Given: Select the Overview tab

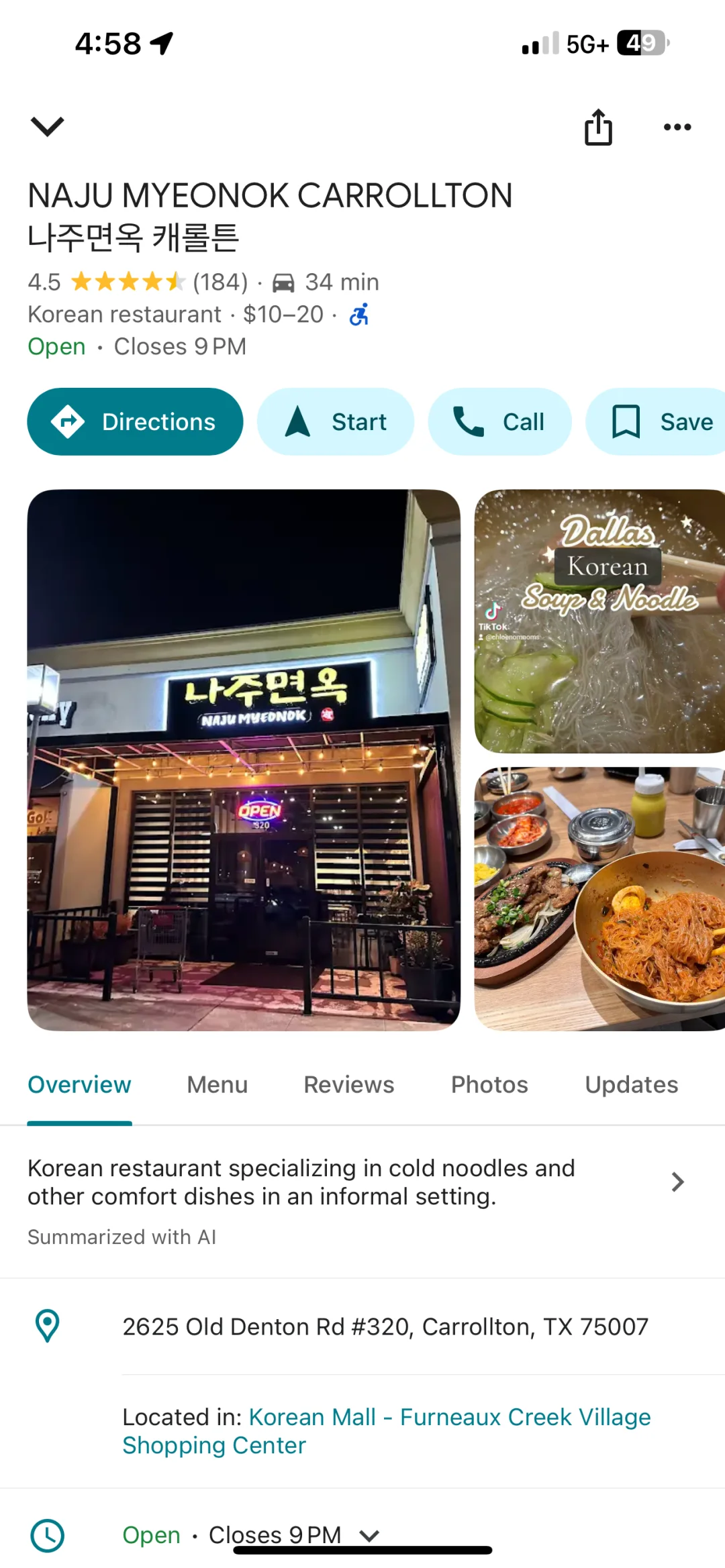Looking at the screenshot, I should pos(79,1085).
